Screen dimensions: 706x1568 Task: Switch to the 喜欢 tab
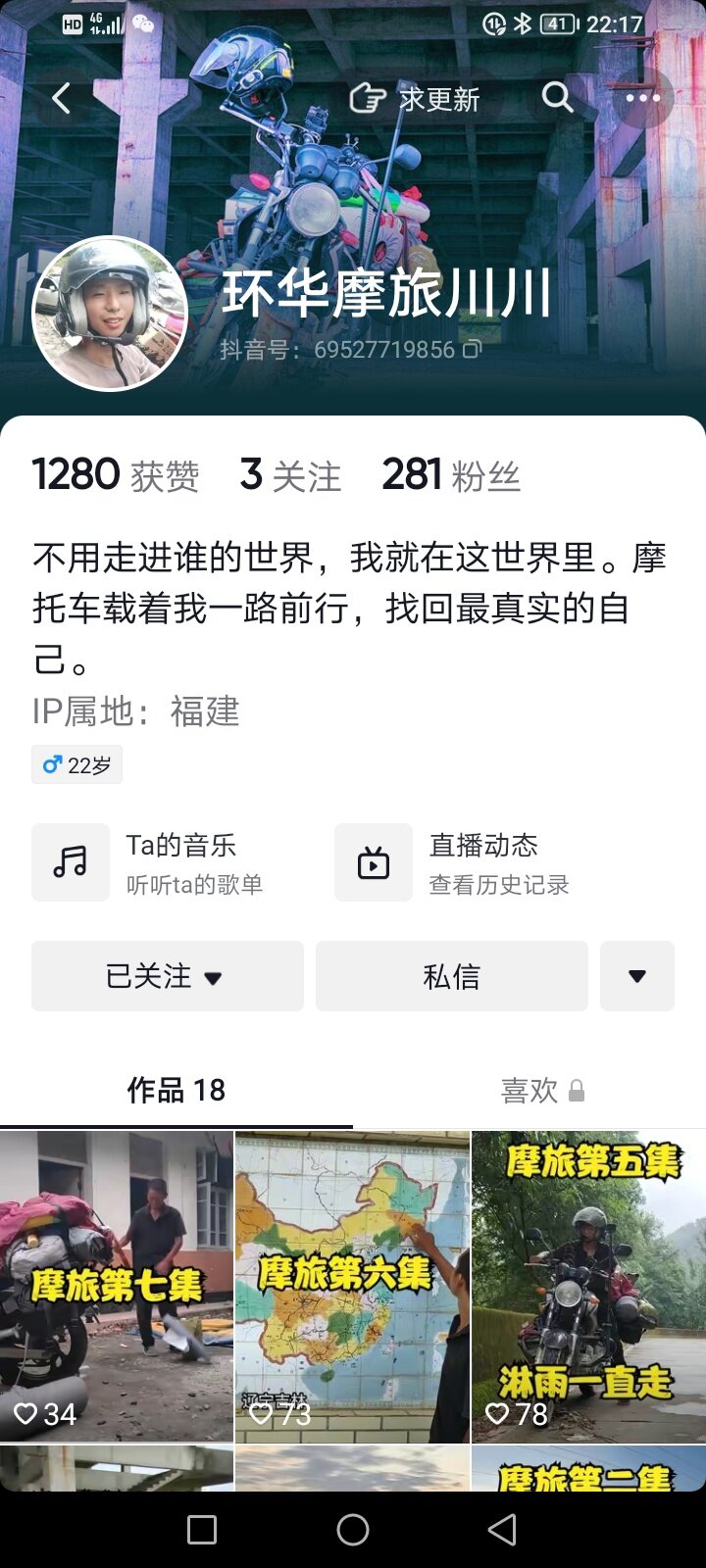coord(529,1090)
